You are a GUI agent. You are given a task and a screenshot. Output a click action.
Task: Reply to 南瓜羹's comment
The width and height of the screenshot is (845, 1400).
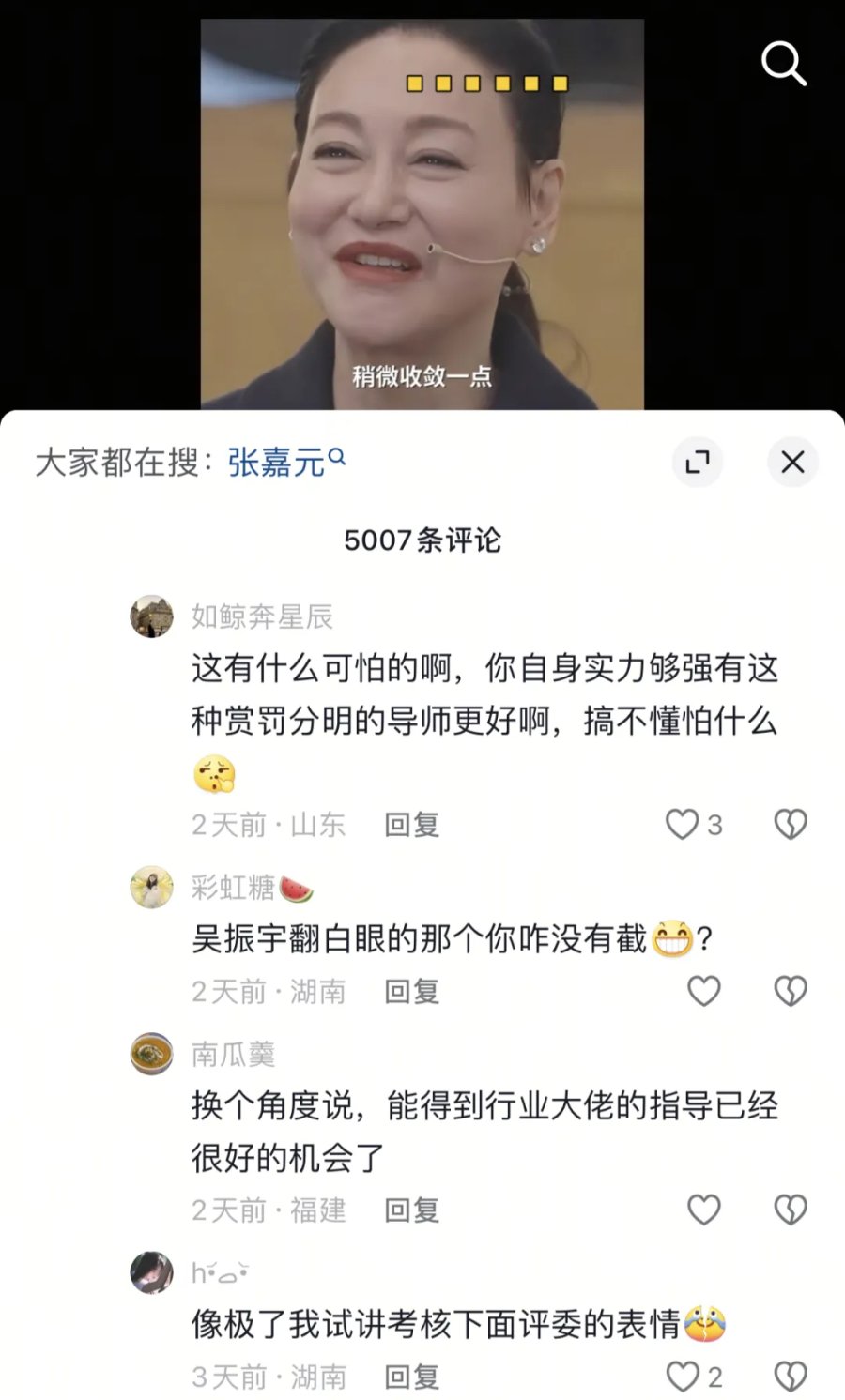tap(411, 1210)
